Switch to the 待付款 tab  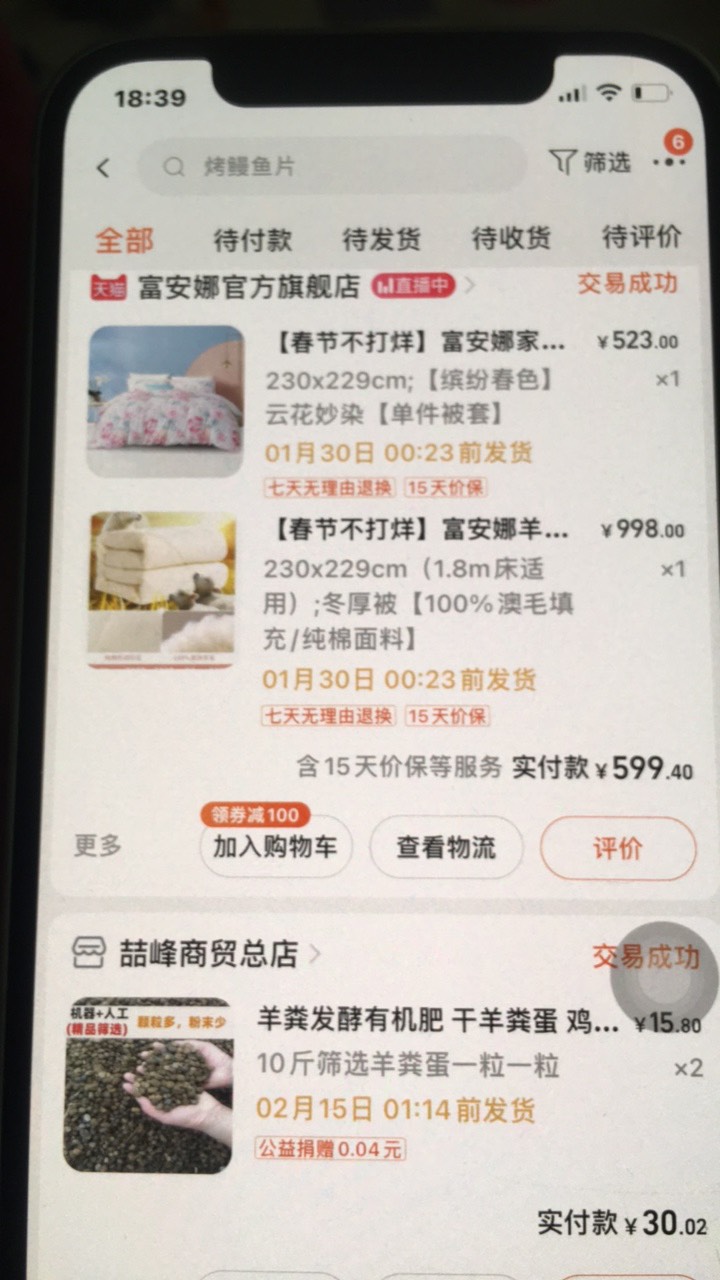point(252,240)
